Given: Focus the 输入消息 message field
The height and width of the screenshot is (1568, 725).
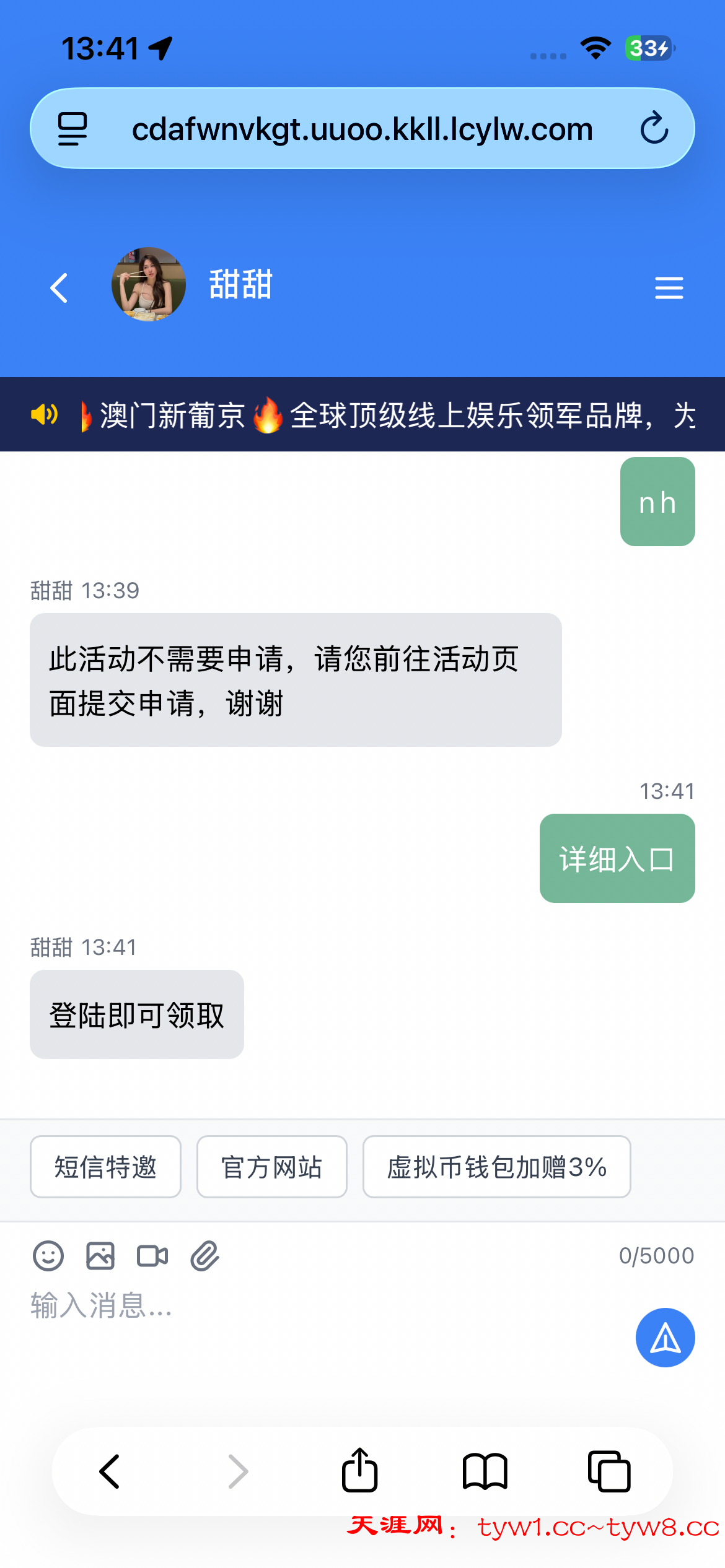Looking at the screenshot, I should (310, 1307).
